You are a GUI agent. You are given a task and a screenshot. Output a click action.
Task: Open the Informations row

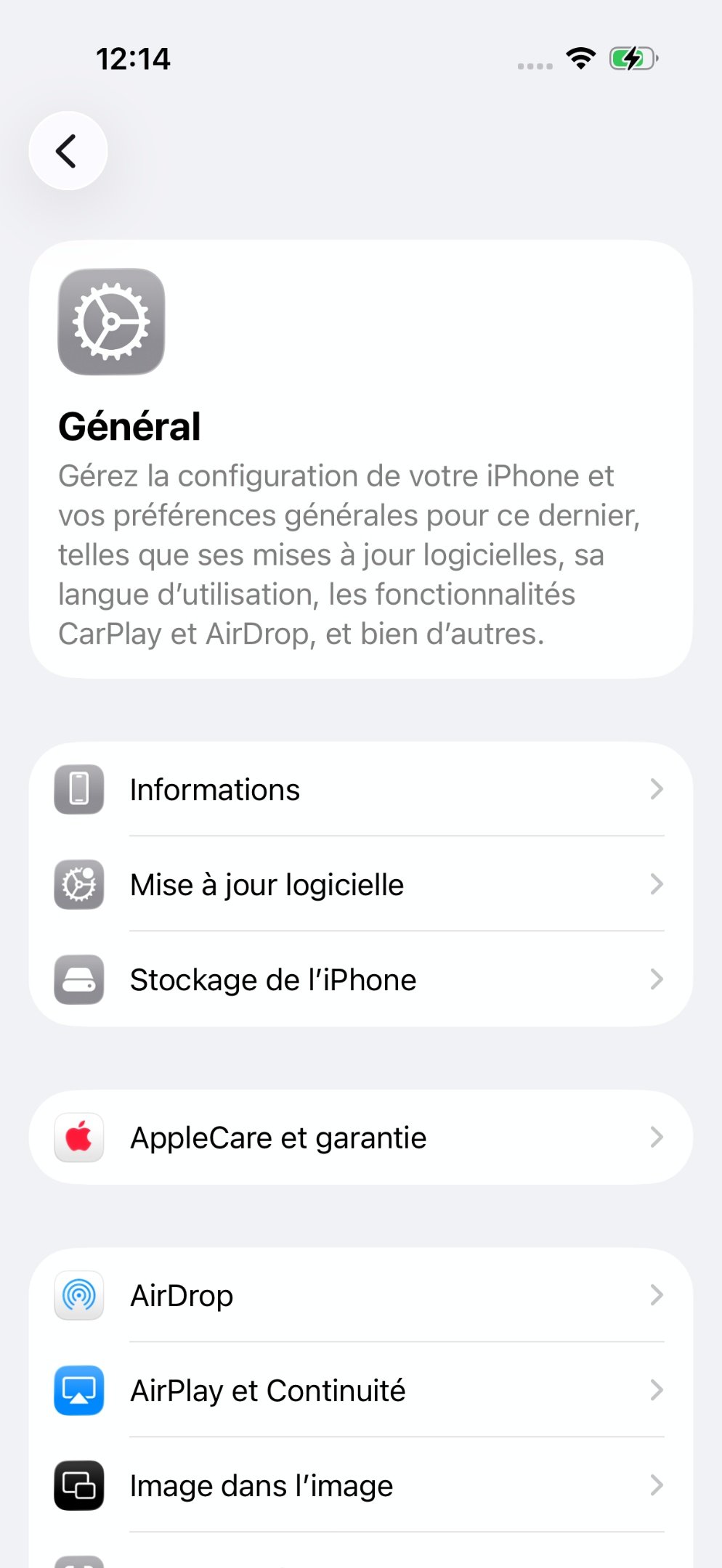(360, 789)
